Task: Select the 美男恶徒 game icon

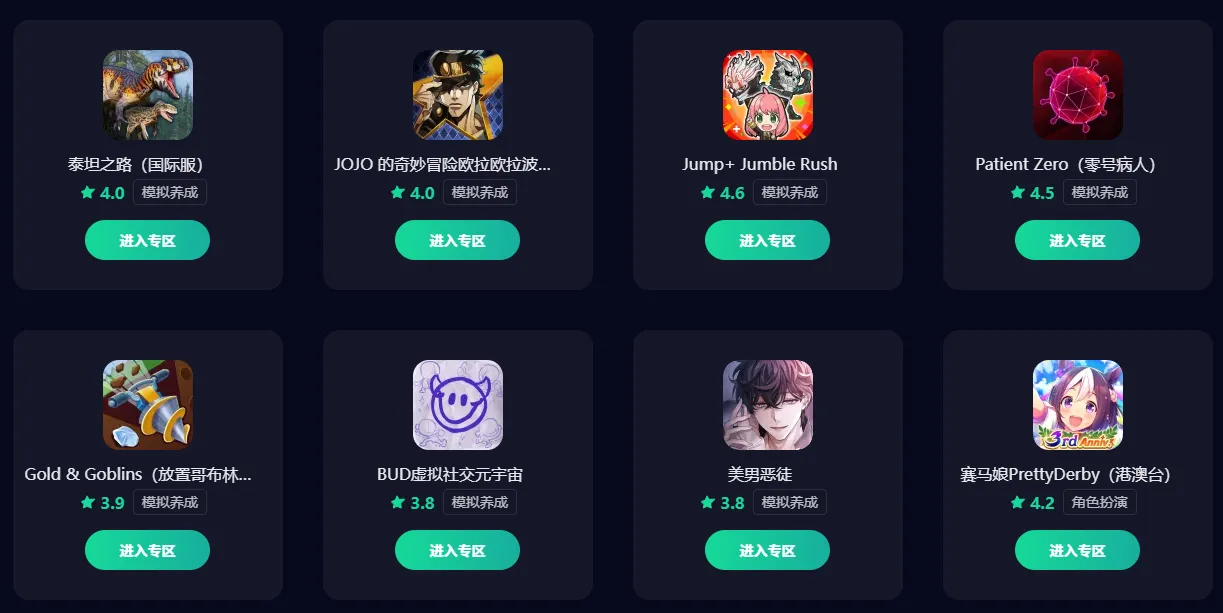Action: pyautogui.click(x=768, y=405)
